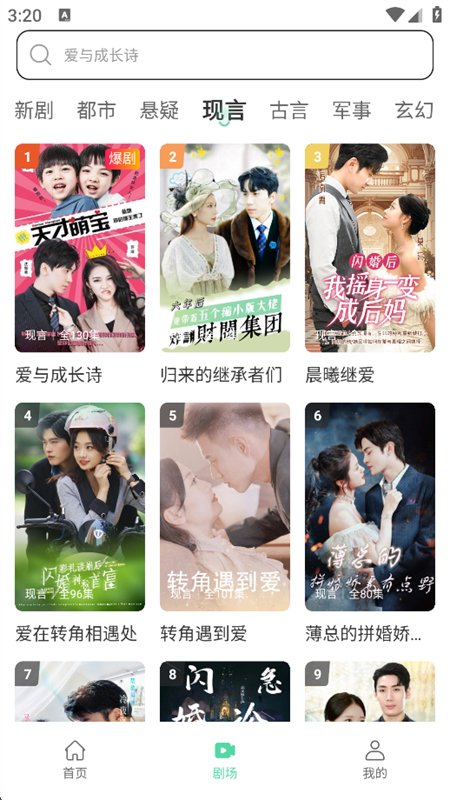Switch to the 都市 category tab
Image resolution: width=450 pixels, height=800 pixels.
pos(96,110)
